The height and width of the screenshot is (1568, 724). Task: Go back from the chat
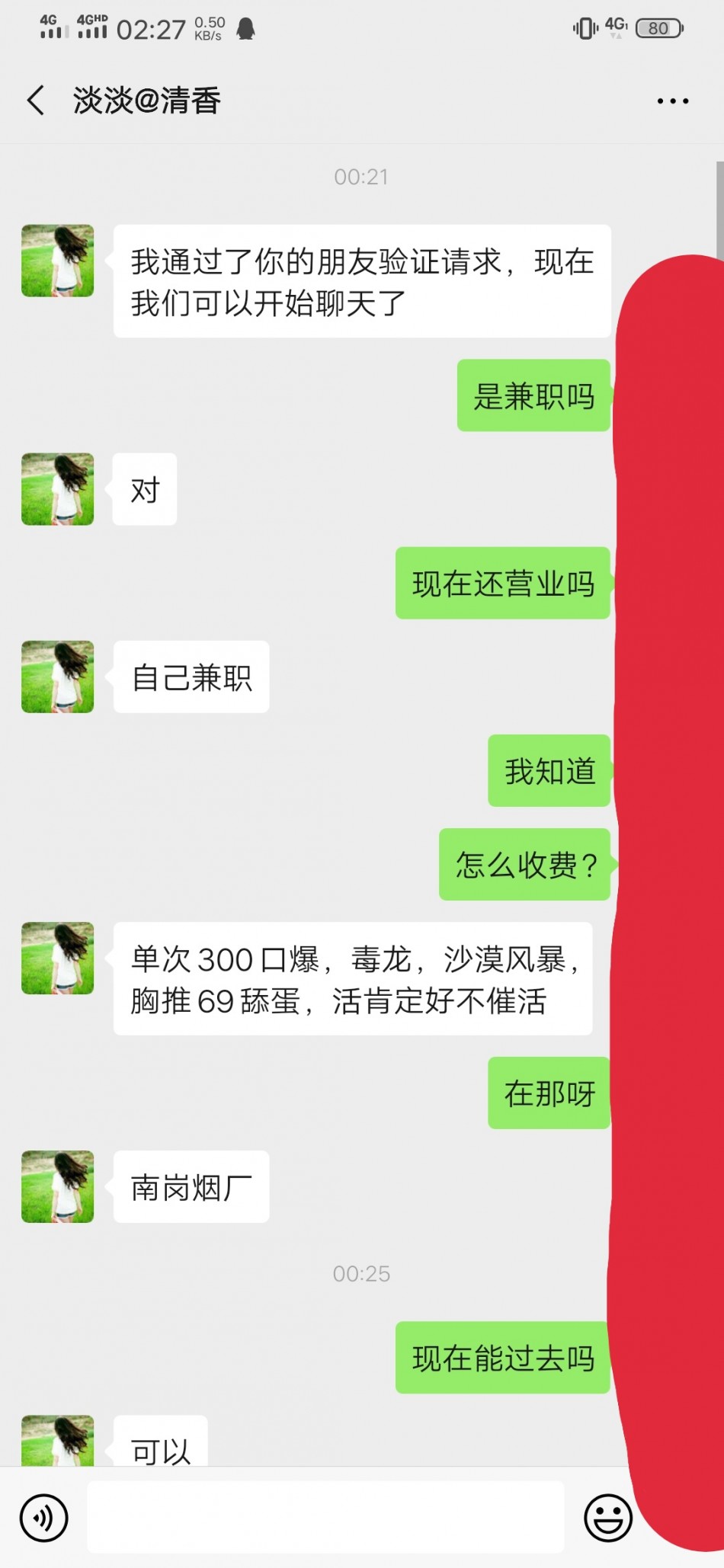click(x=36, y=101)
